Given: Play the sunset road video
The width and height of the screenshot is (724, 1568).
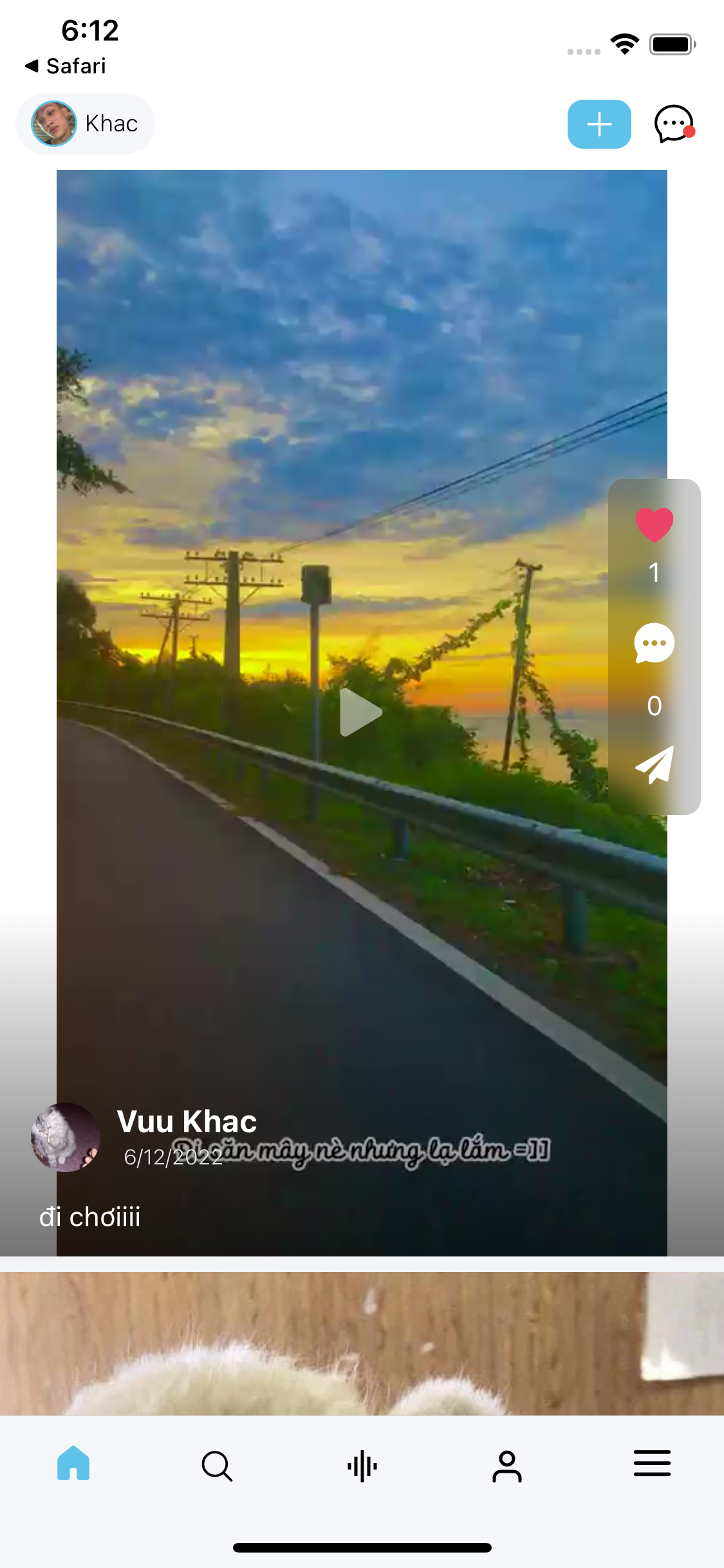Looking at the screenshot, I should [361, 712].
